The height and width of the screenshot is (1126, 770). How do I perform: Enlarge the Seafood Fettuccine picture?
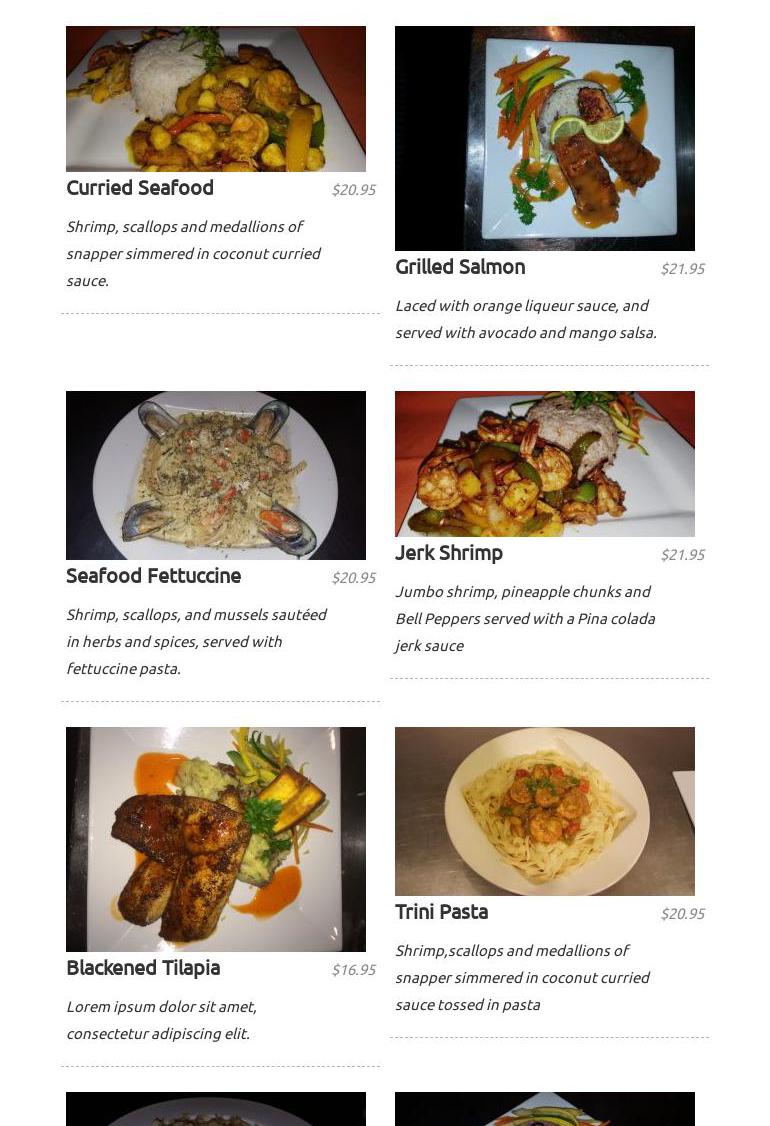click(x=215, y=475)
